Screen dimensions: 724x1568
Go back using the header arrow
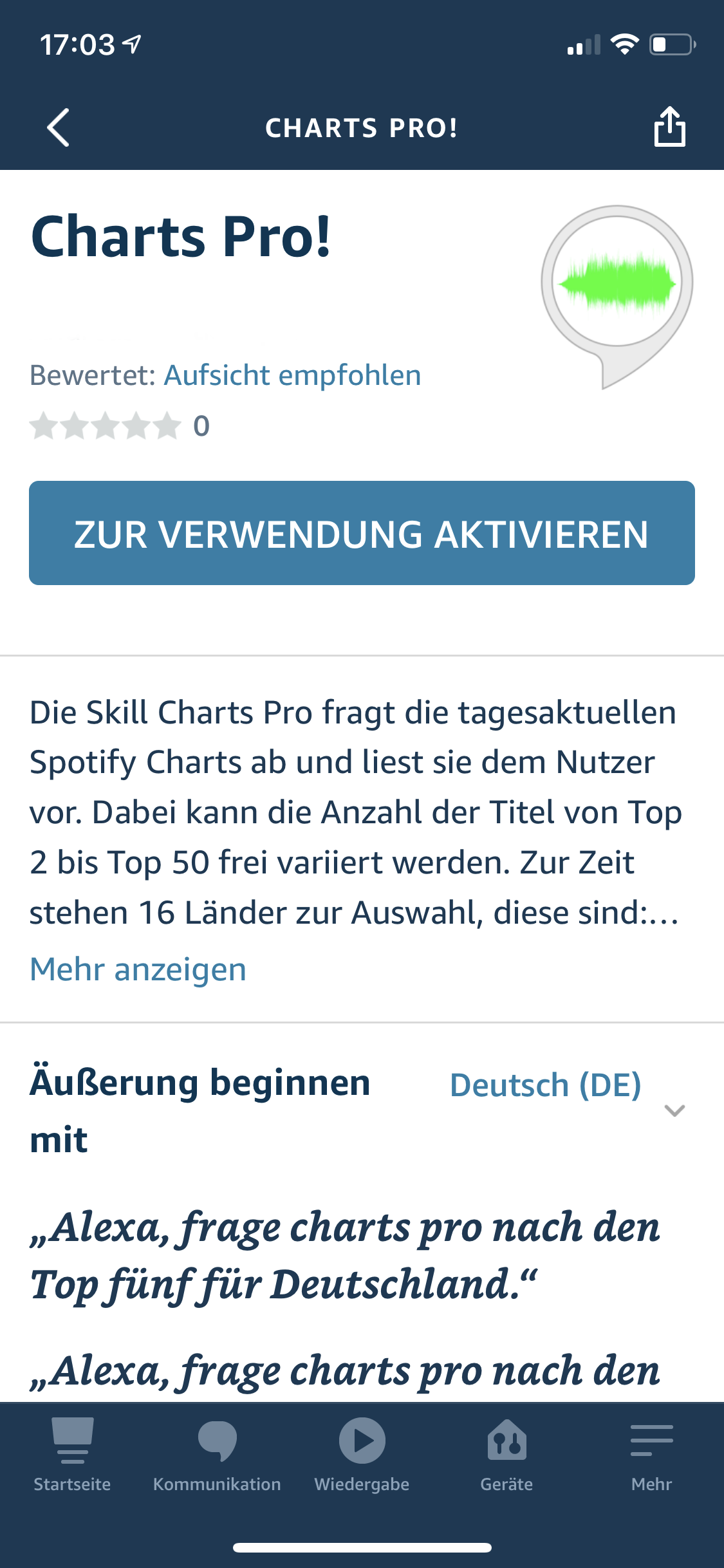pos(58,127)
